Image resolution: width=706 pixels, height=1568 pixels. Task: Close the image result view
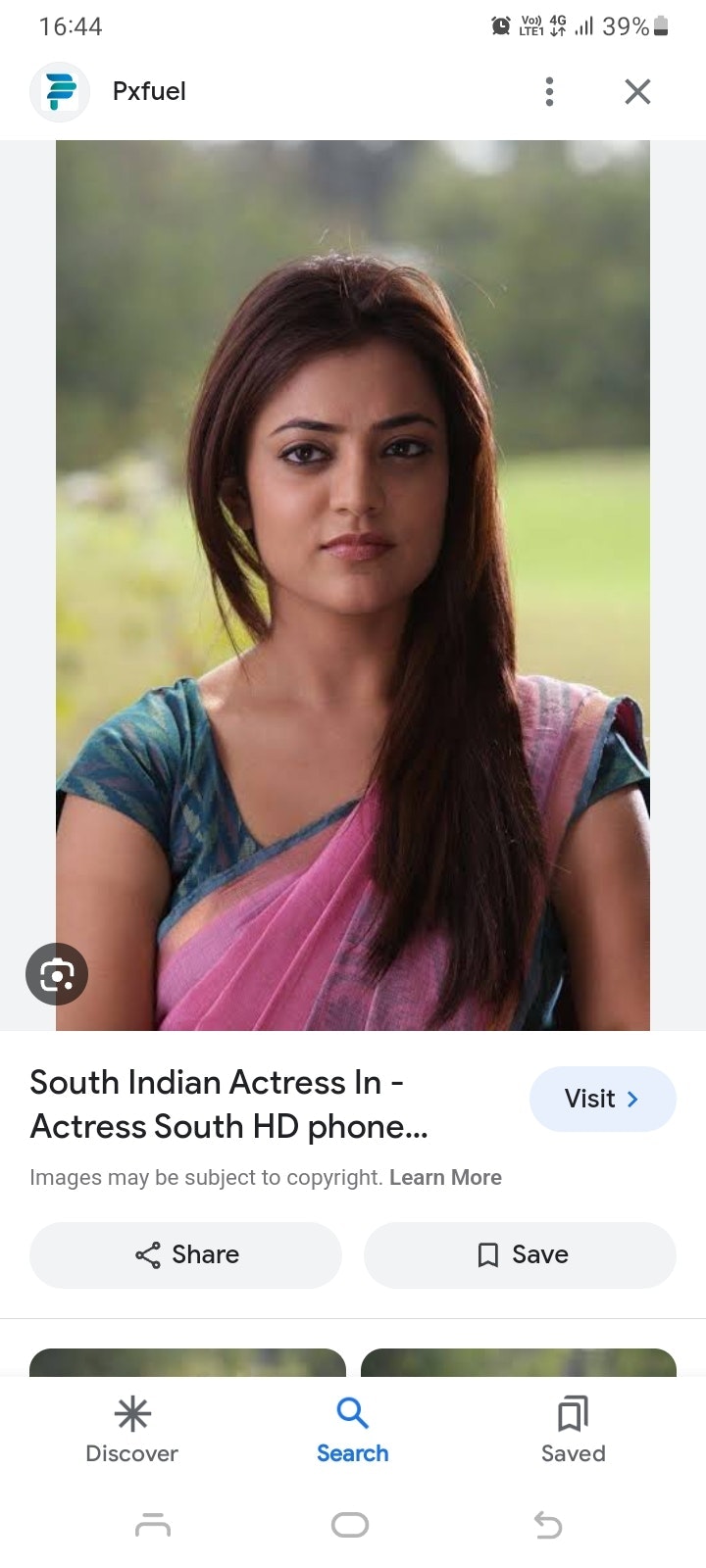pos(637,91)
